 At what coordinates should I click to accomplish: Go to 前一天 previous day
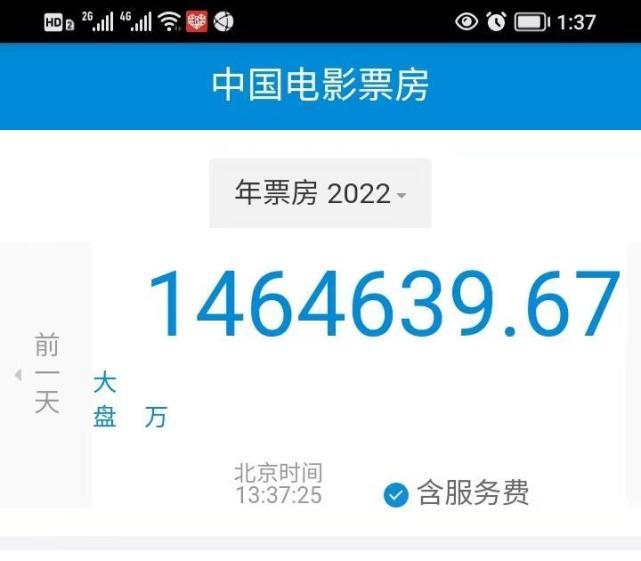pos(46,375)
